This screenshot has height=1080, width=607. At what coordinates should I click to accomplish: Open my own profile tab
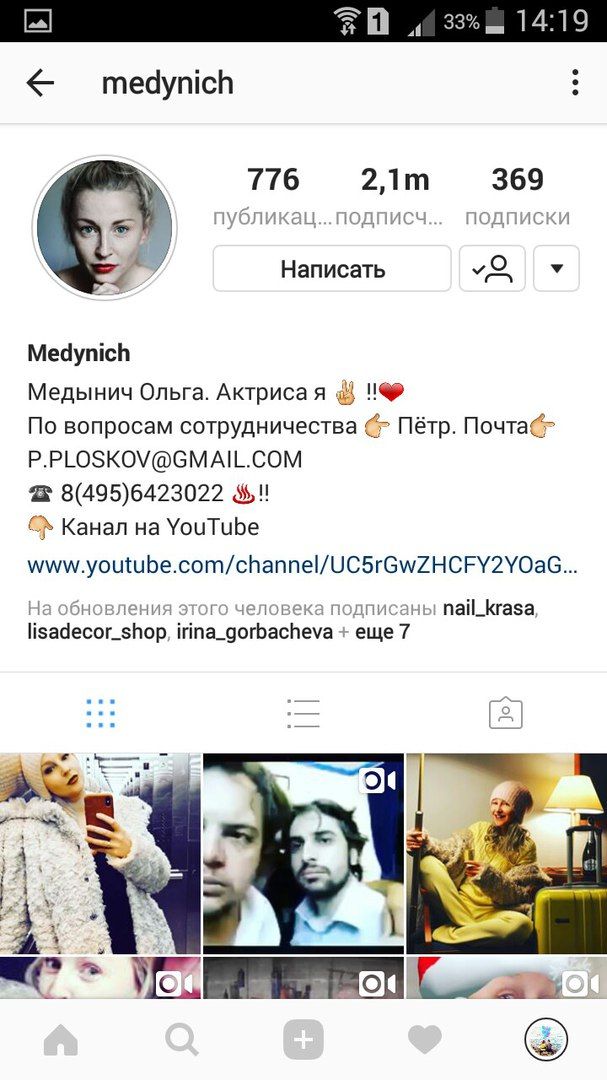(546, 1040)
